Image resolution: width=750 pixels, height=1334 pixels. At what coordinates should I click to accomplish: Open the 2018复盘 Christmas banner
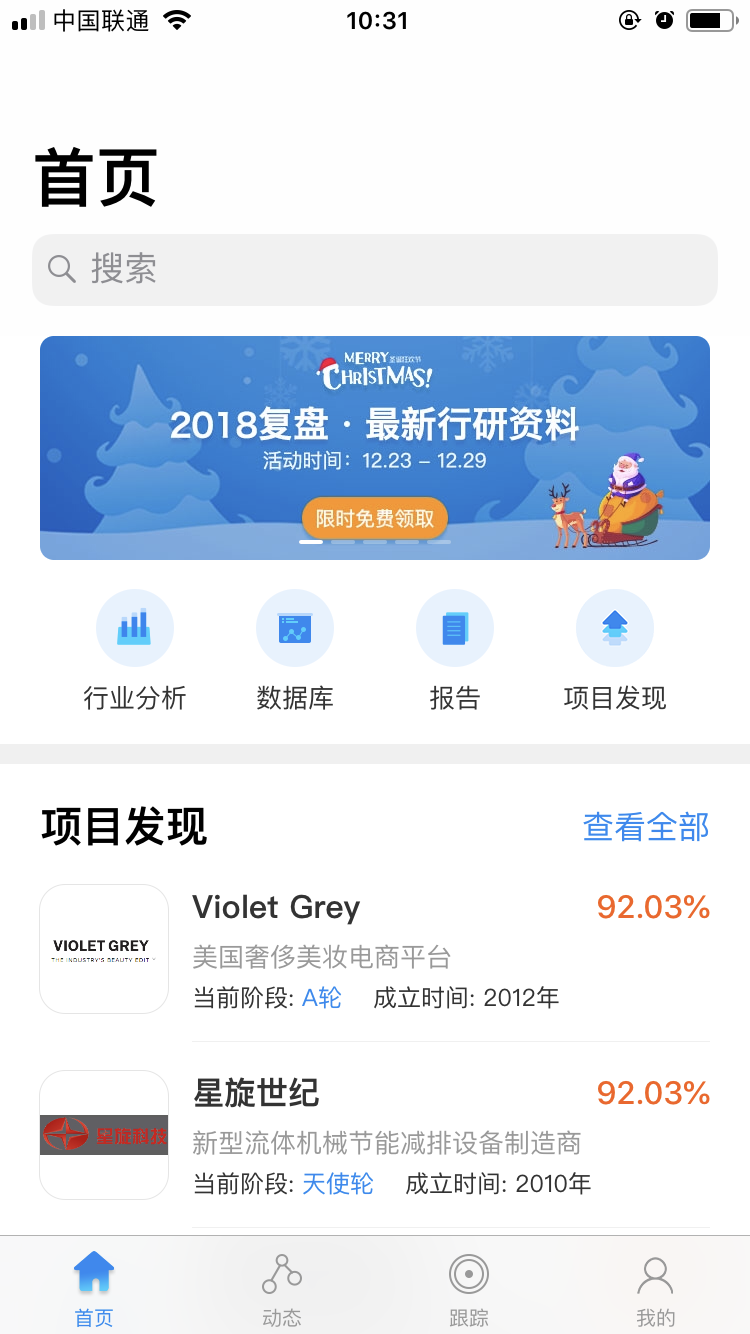pyautogui.click(x=375, y=425)
